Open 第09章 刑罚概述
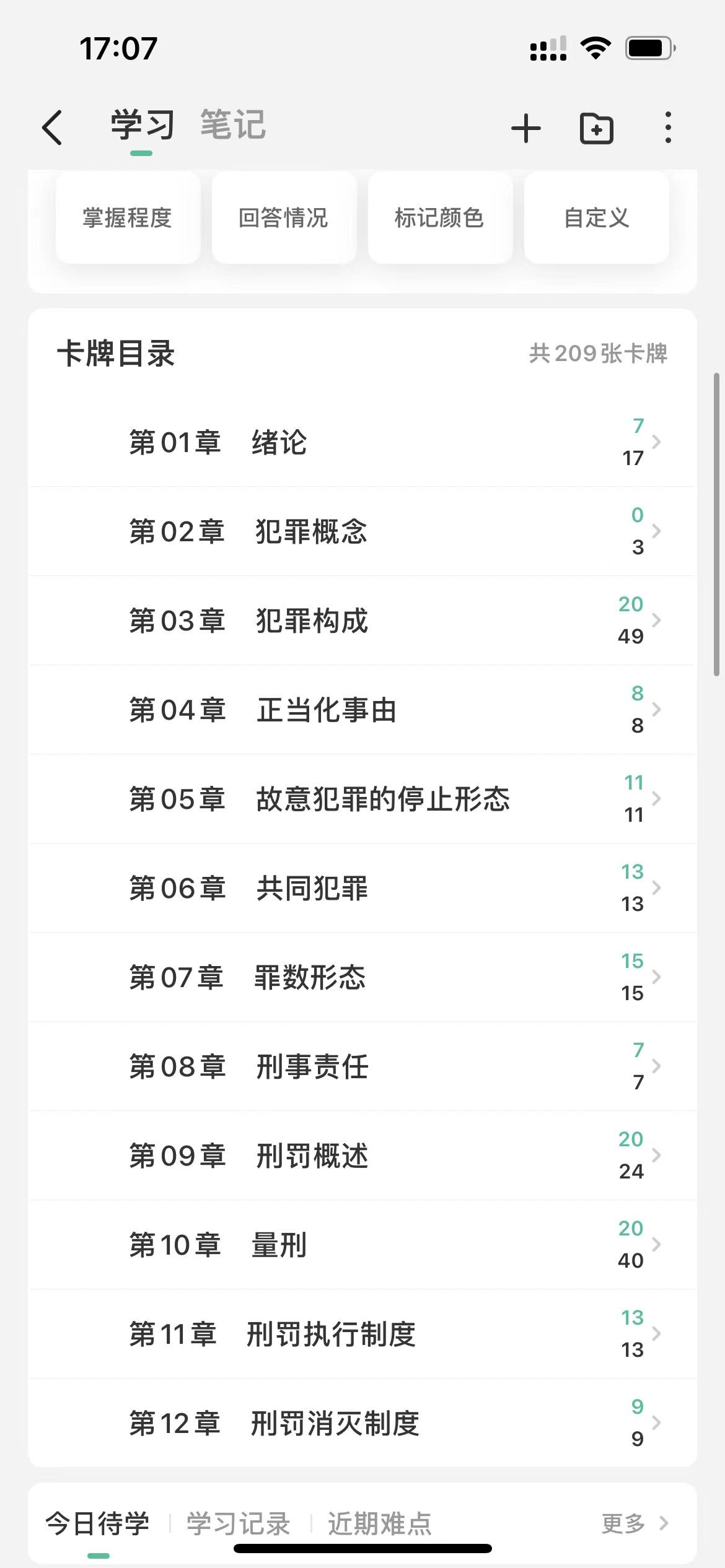Viewport: 725px width, 1568px height. coord(362,1156)
